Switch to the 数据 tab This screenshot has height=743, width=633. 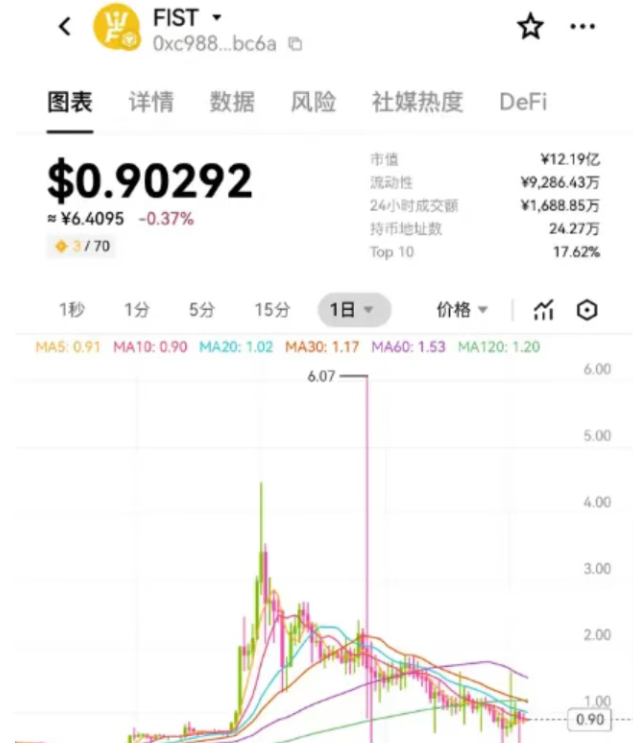click(x=232, y=102)
